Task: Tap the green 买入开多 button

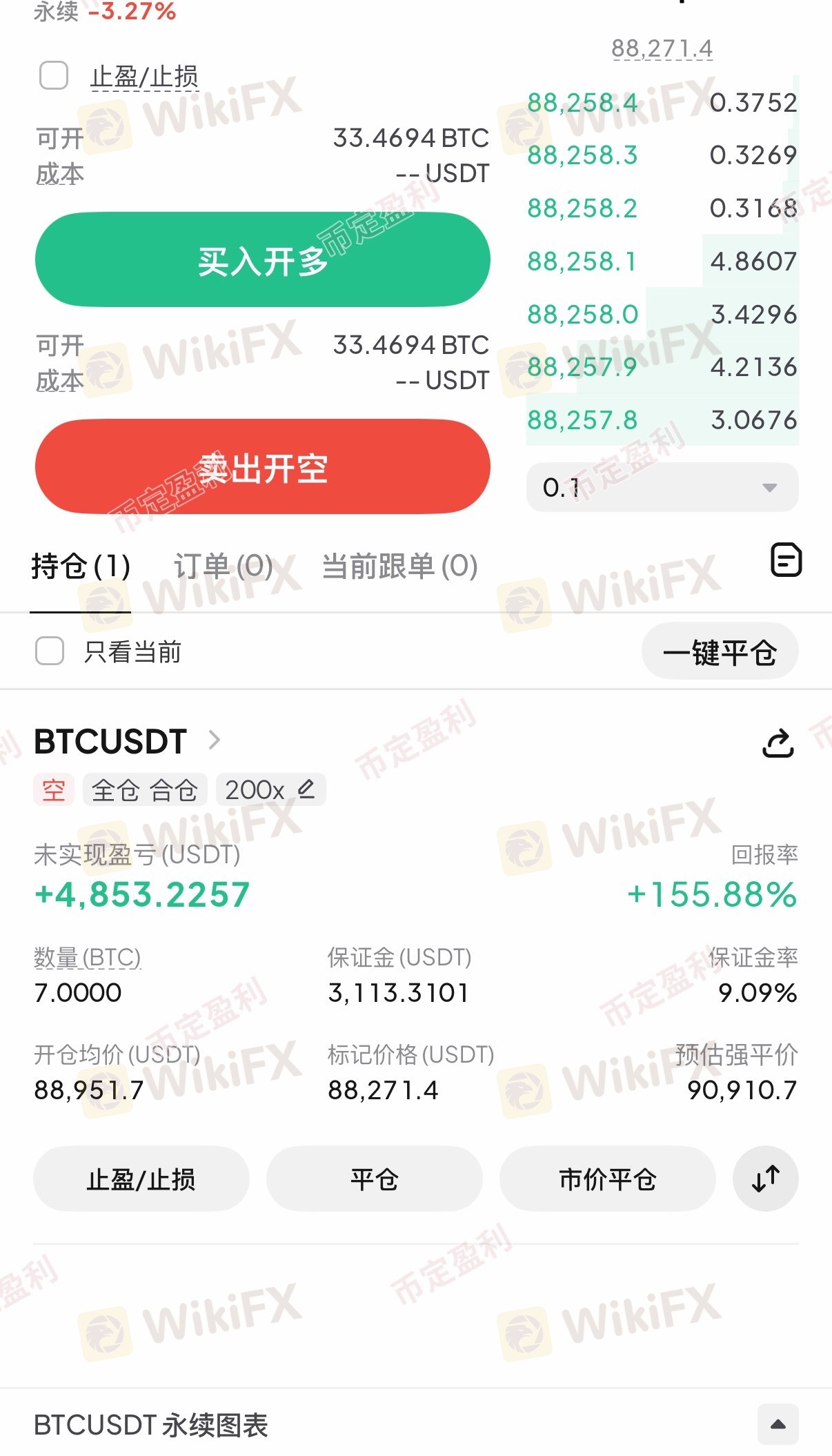Action: (263, 259)
